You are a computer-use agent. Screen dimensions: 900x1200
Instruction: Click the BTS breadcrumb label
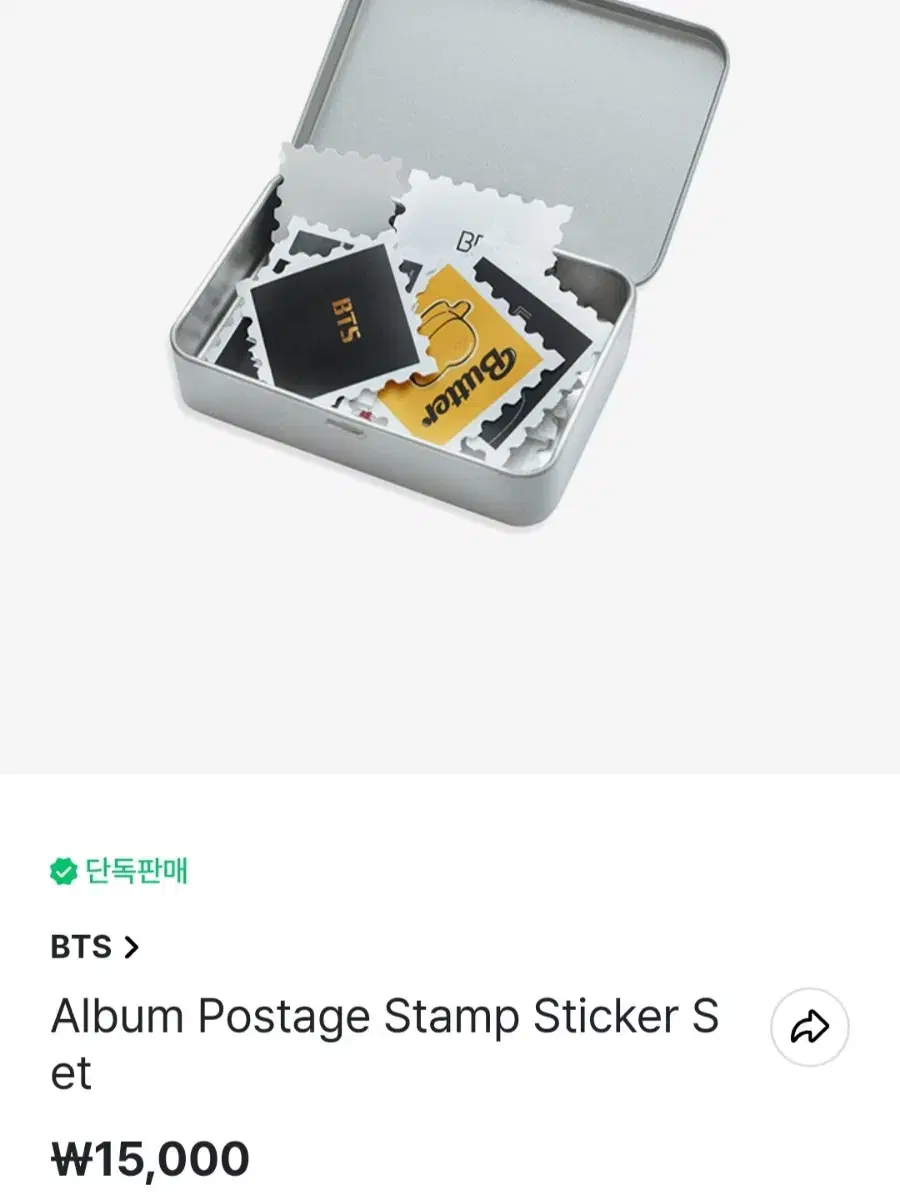click(80, 947)
